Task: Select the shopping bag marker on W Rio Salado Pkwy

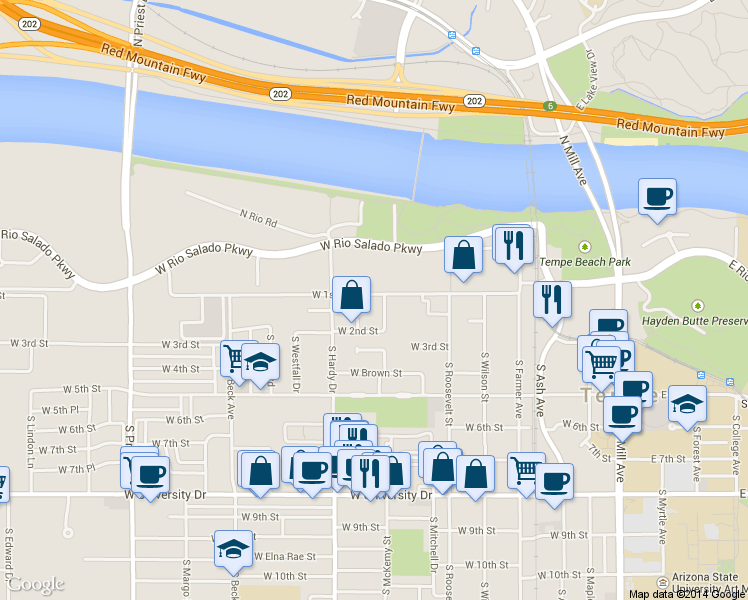Action: (x=463, y=256)
